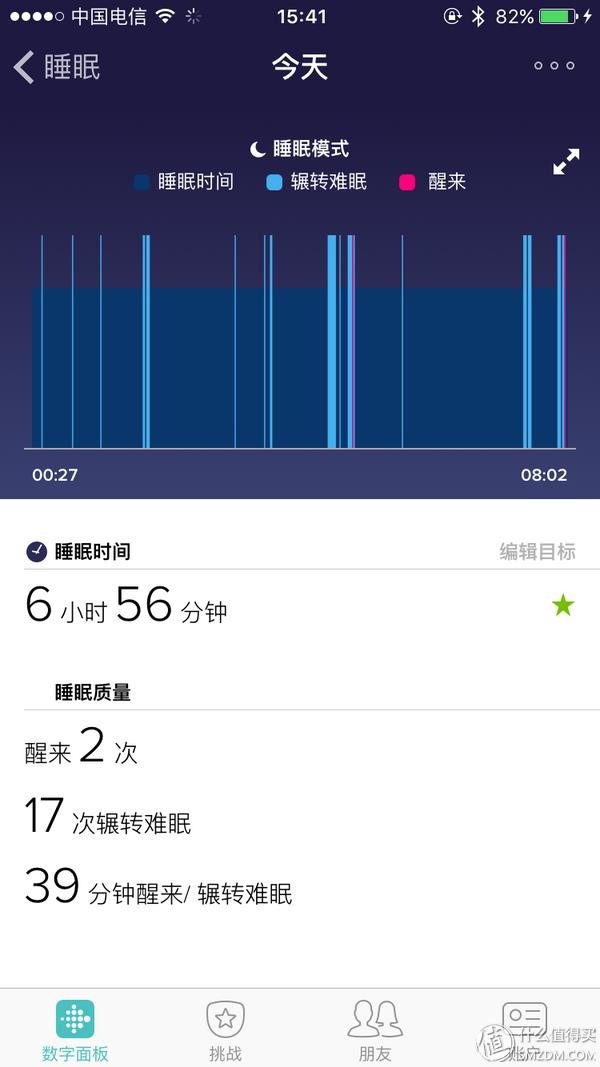
Task: Switch to the 朋友 tab
Action: coord(375,1031)
